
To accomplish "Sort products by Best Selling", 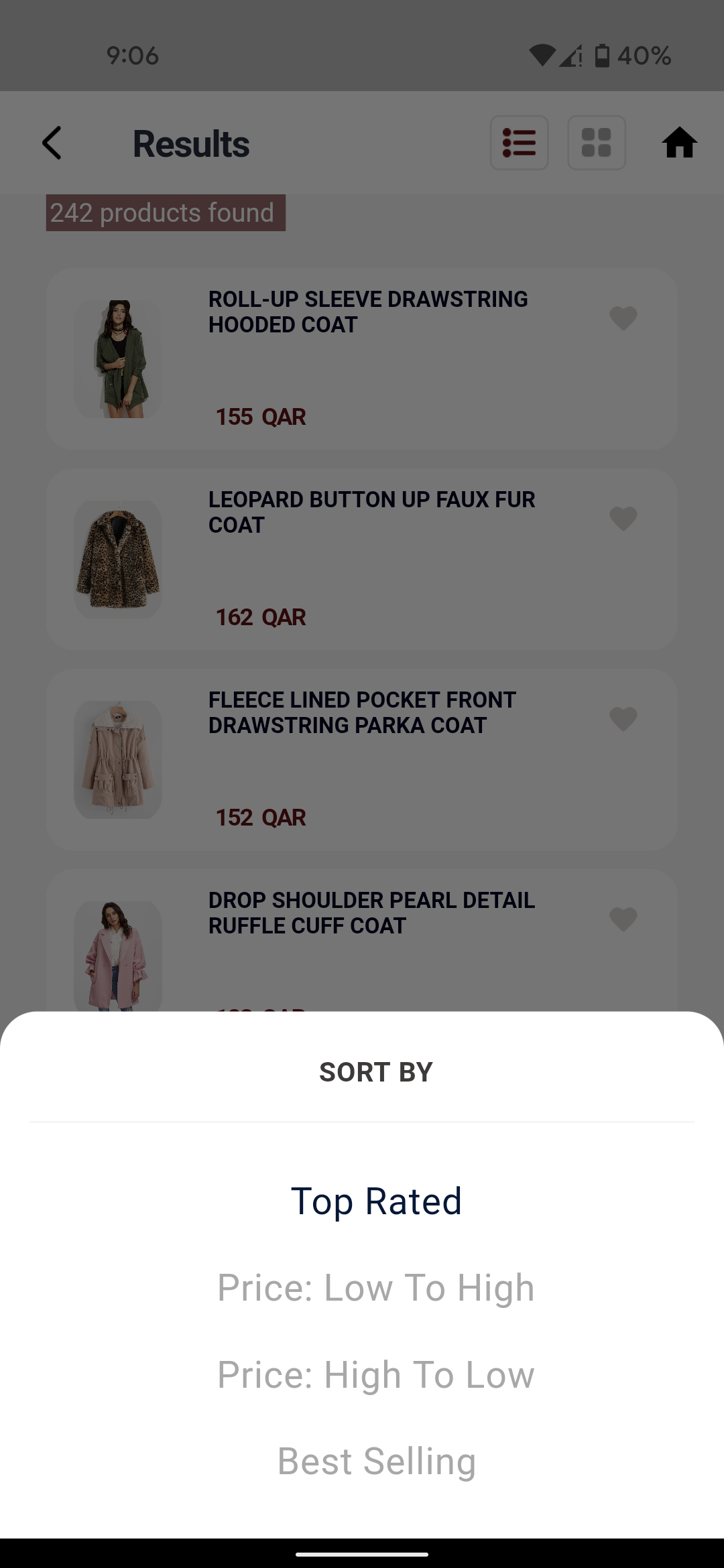I will (x=376, y=1461).
